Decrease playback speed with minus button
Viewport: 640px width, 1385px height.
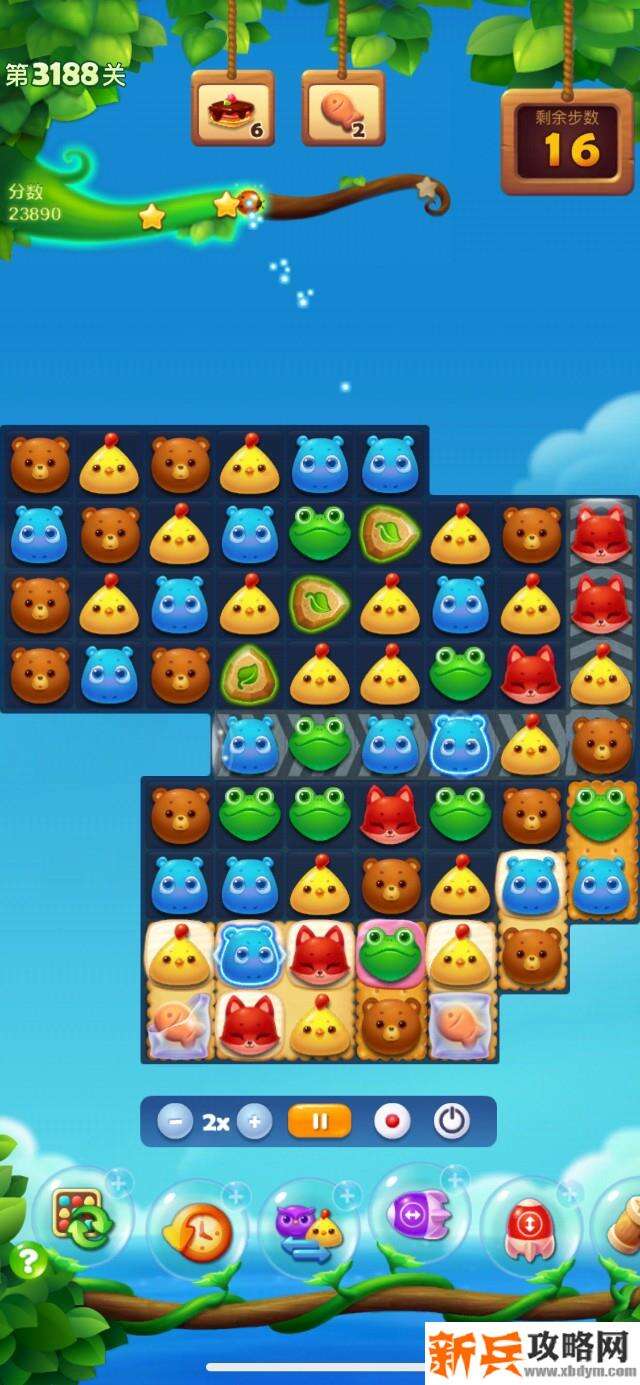[x=175, y=1122]
